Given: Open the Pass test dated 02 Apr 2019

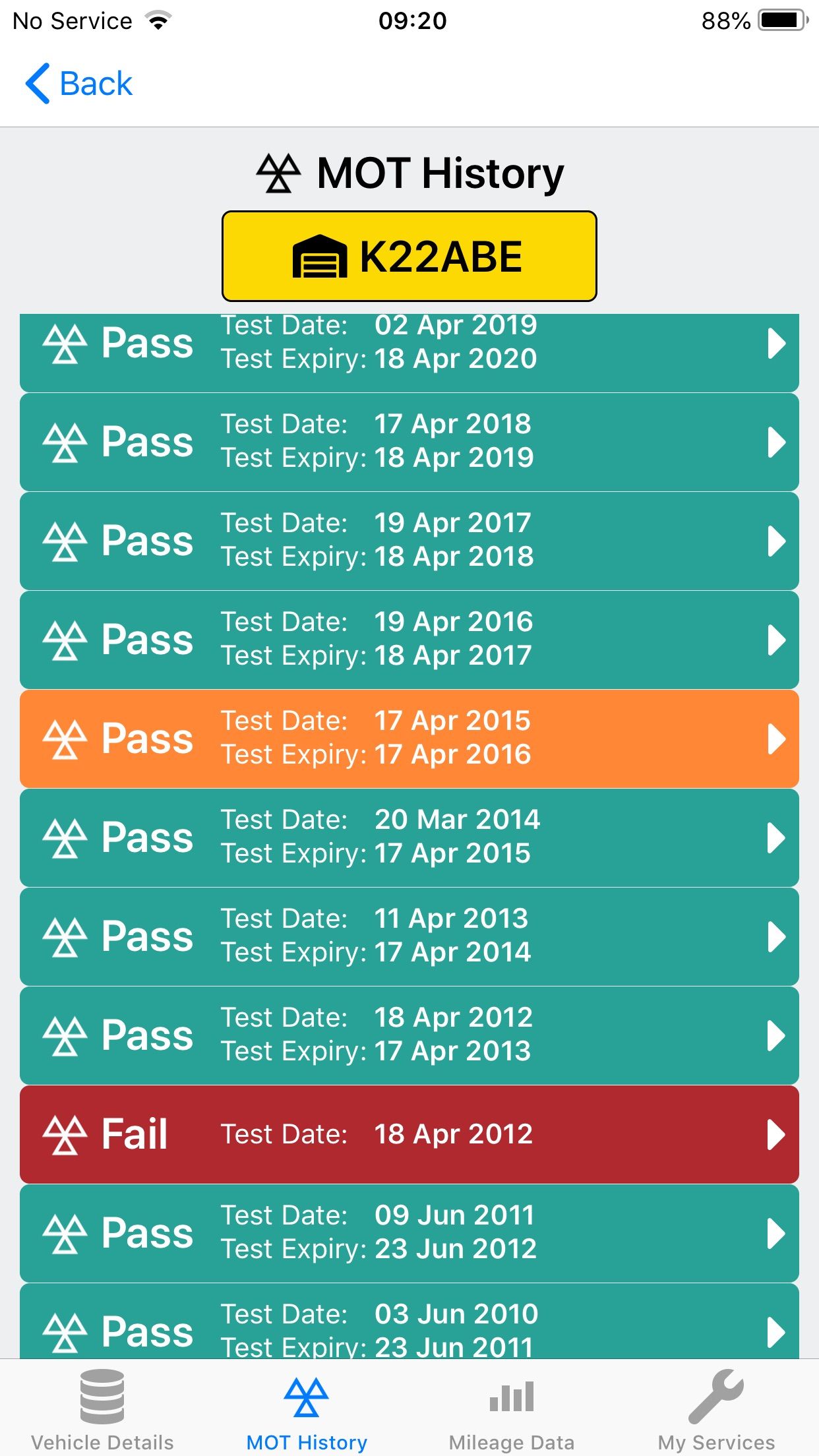Looking at the screenshot, I should [x=409, y=353].
